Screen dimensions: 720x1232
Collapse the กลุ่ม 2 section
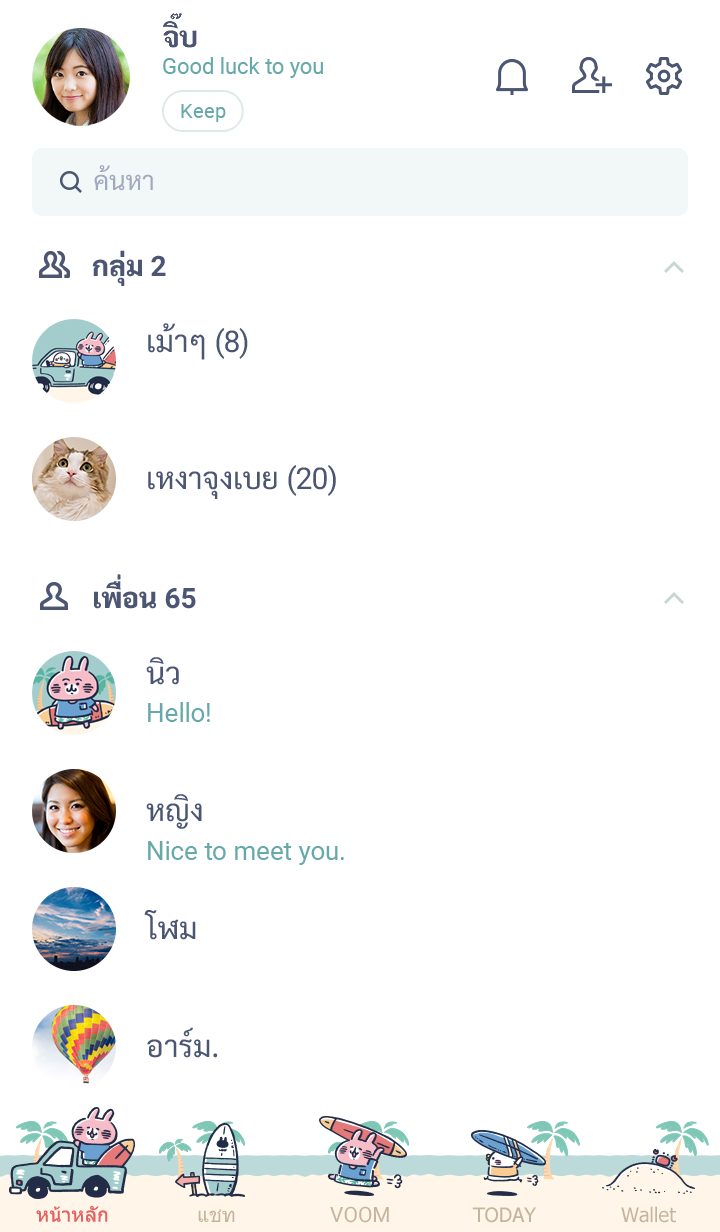(674, 267)
